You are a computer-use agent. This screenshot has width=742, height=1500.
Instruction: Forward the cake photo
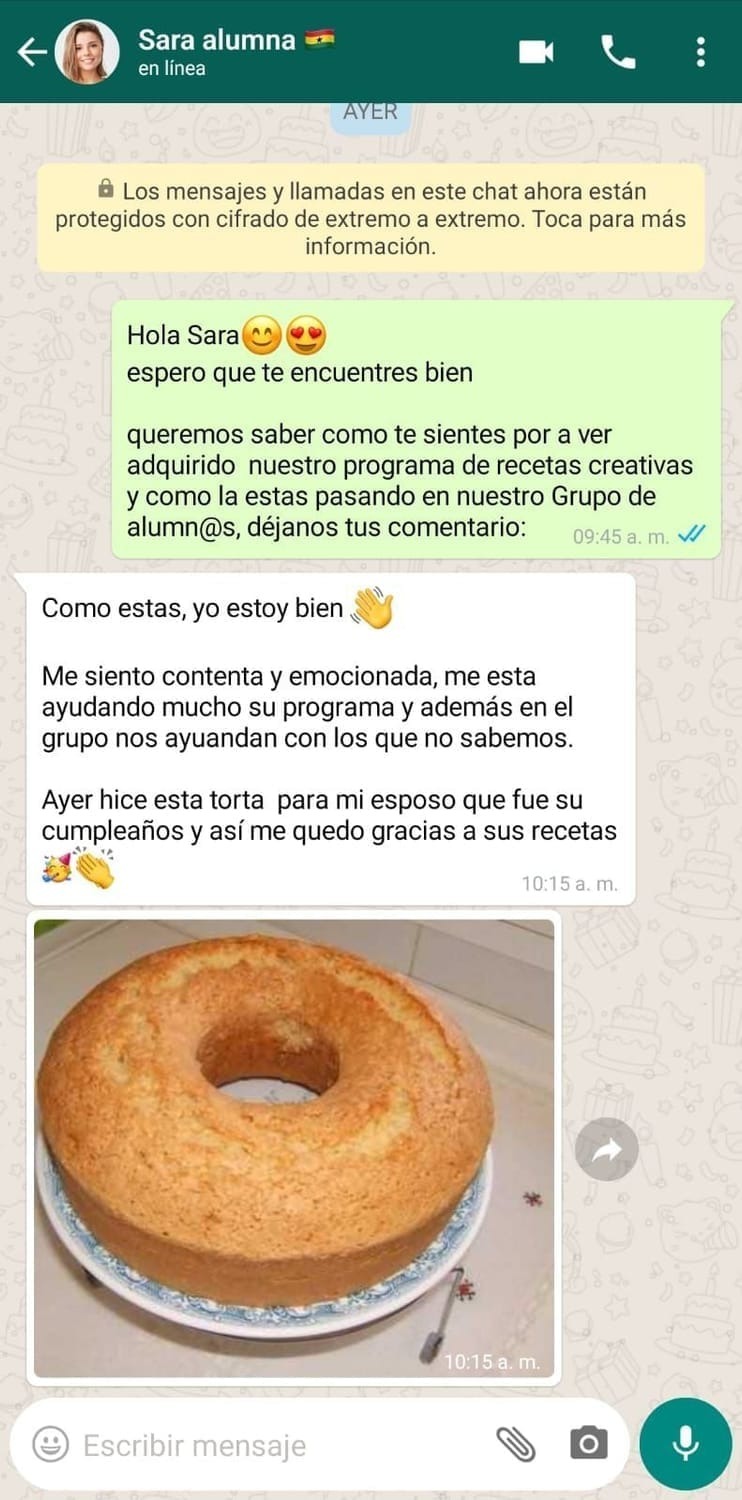pos(607,1148)
